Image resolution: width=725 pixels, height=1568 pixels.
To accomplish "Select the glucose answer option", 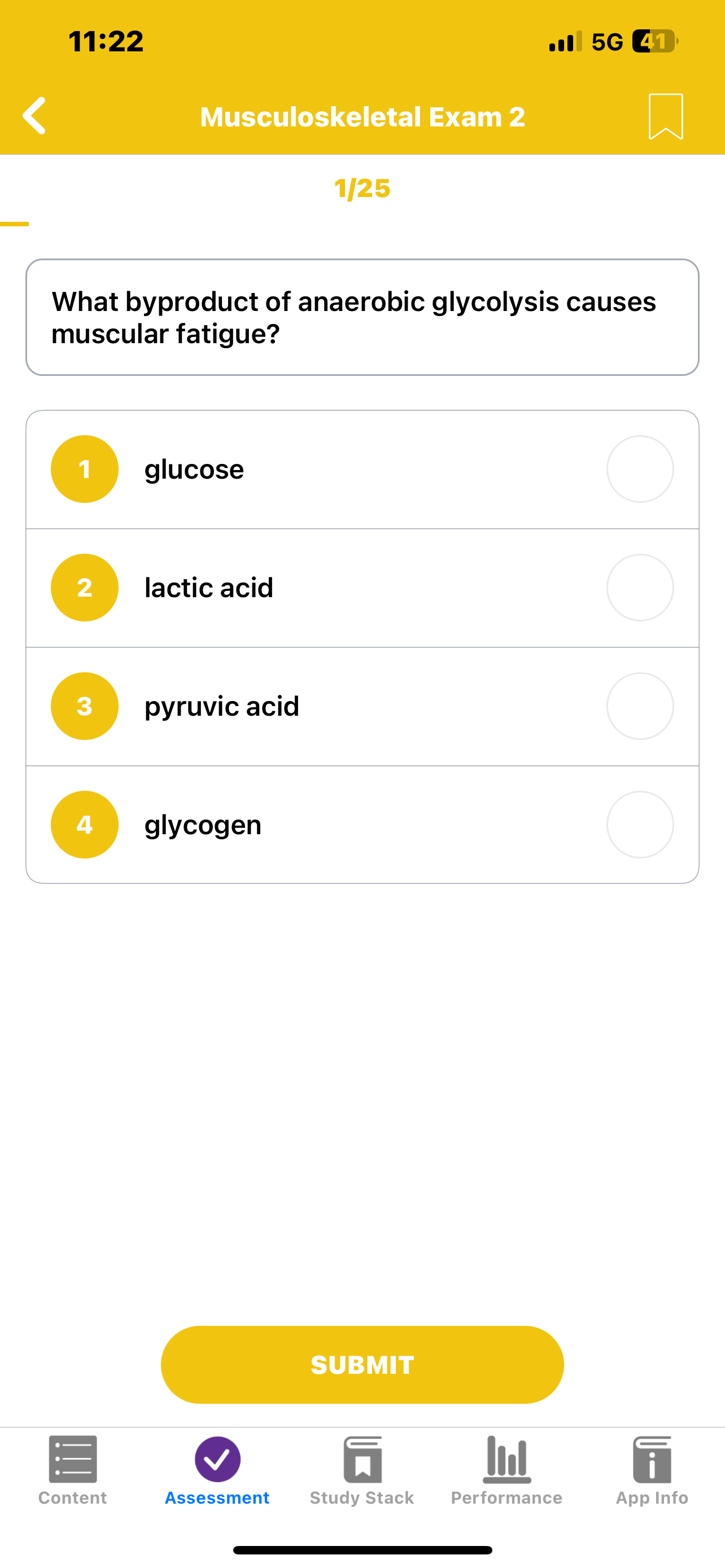I will pos(640,469).
